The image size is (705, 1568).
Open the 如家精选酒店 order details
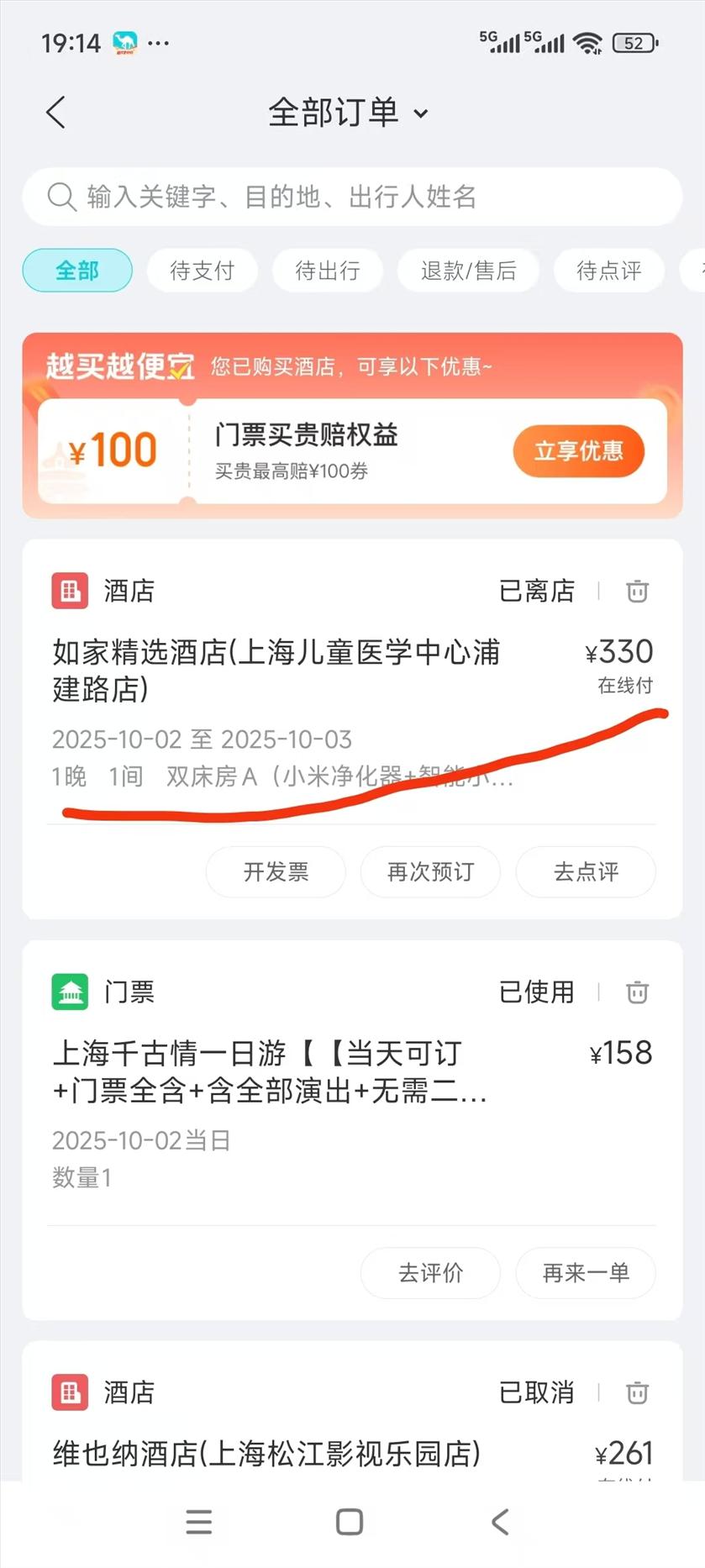[277, 670]
